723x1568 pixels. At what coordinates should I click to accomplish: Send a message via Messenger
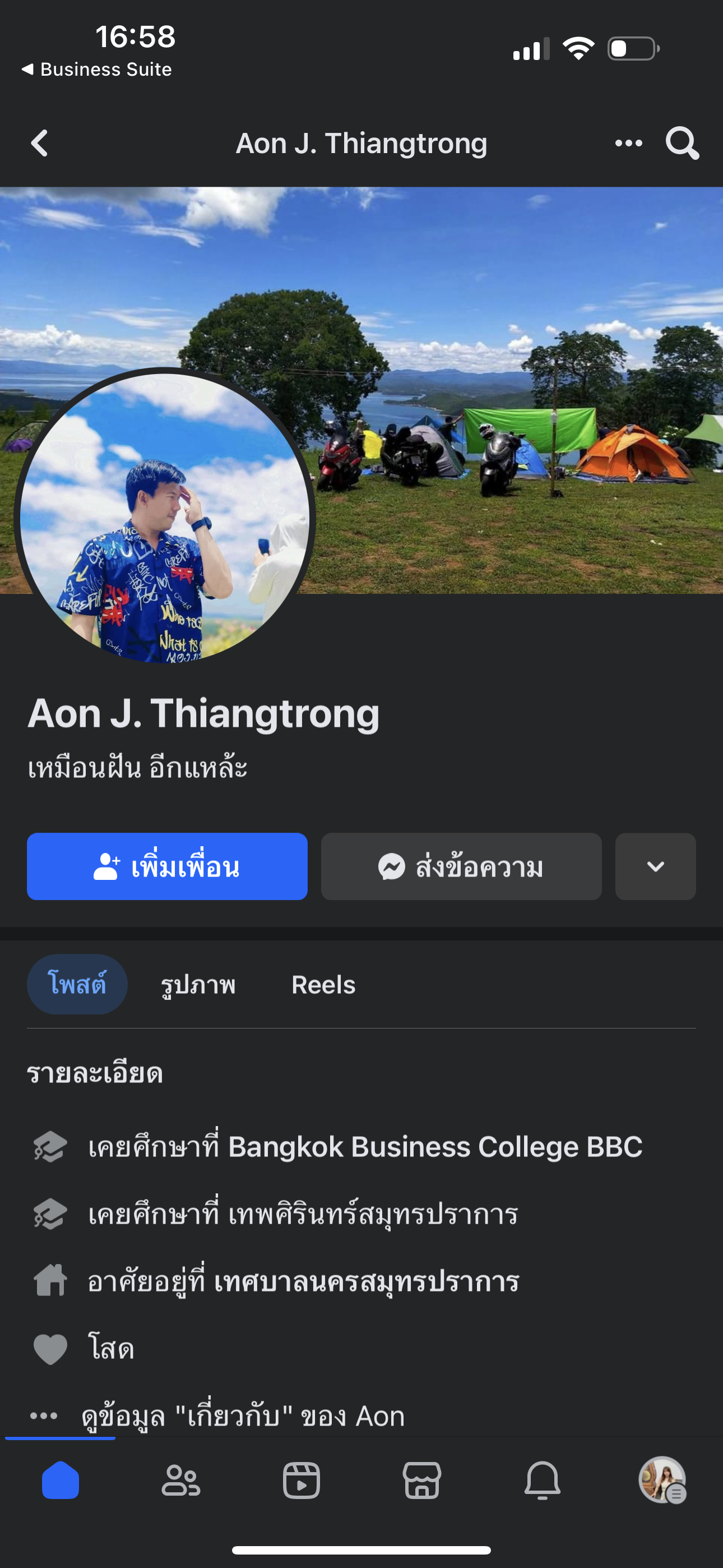(461, 866)
